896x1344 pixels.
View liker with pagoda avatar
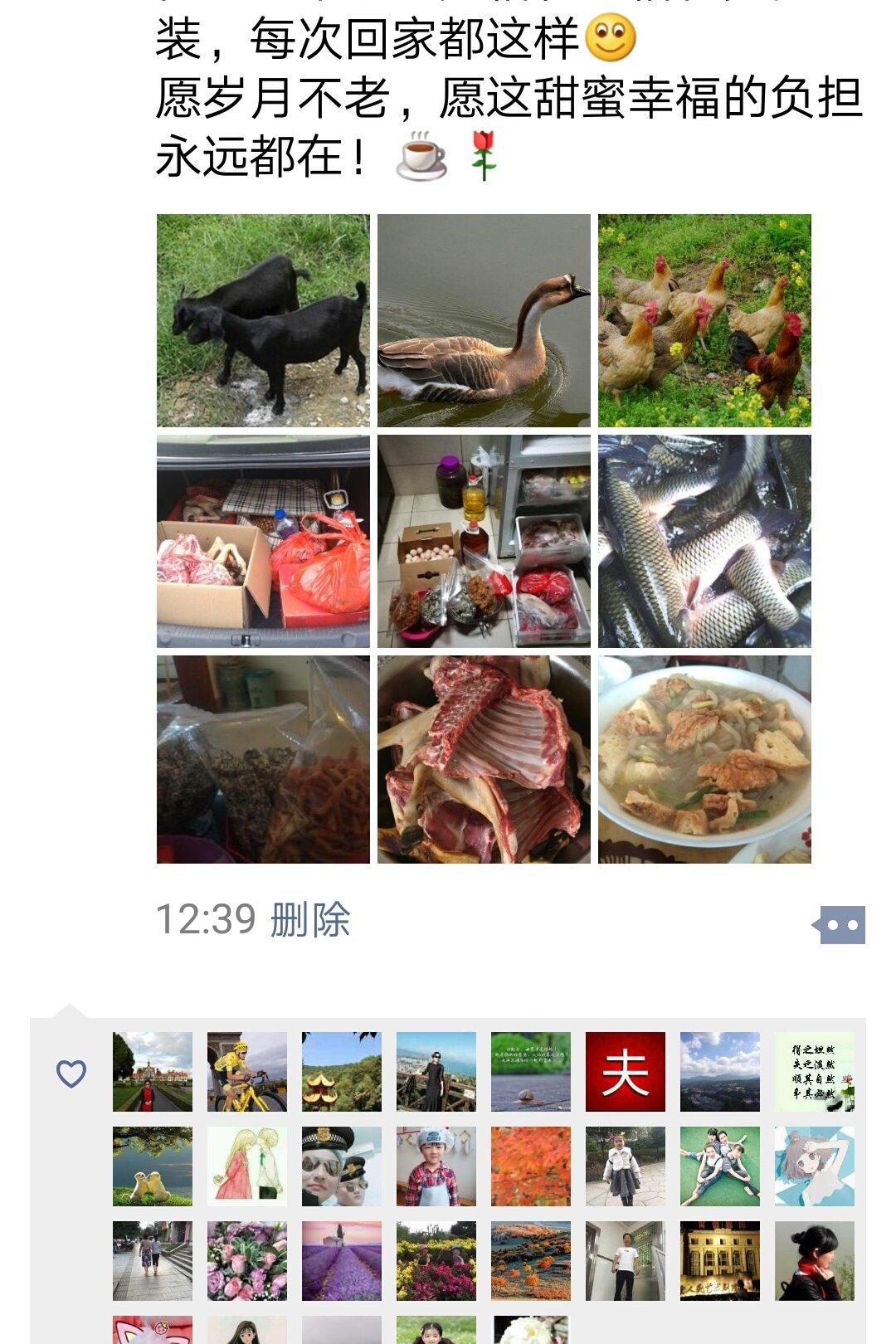point(342,1072)
